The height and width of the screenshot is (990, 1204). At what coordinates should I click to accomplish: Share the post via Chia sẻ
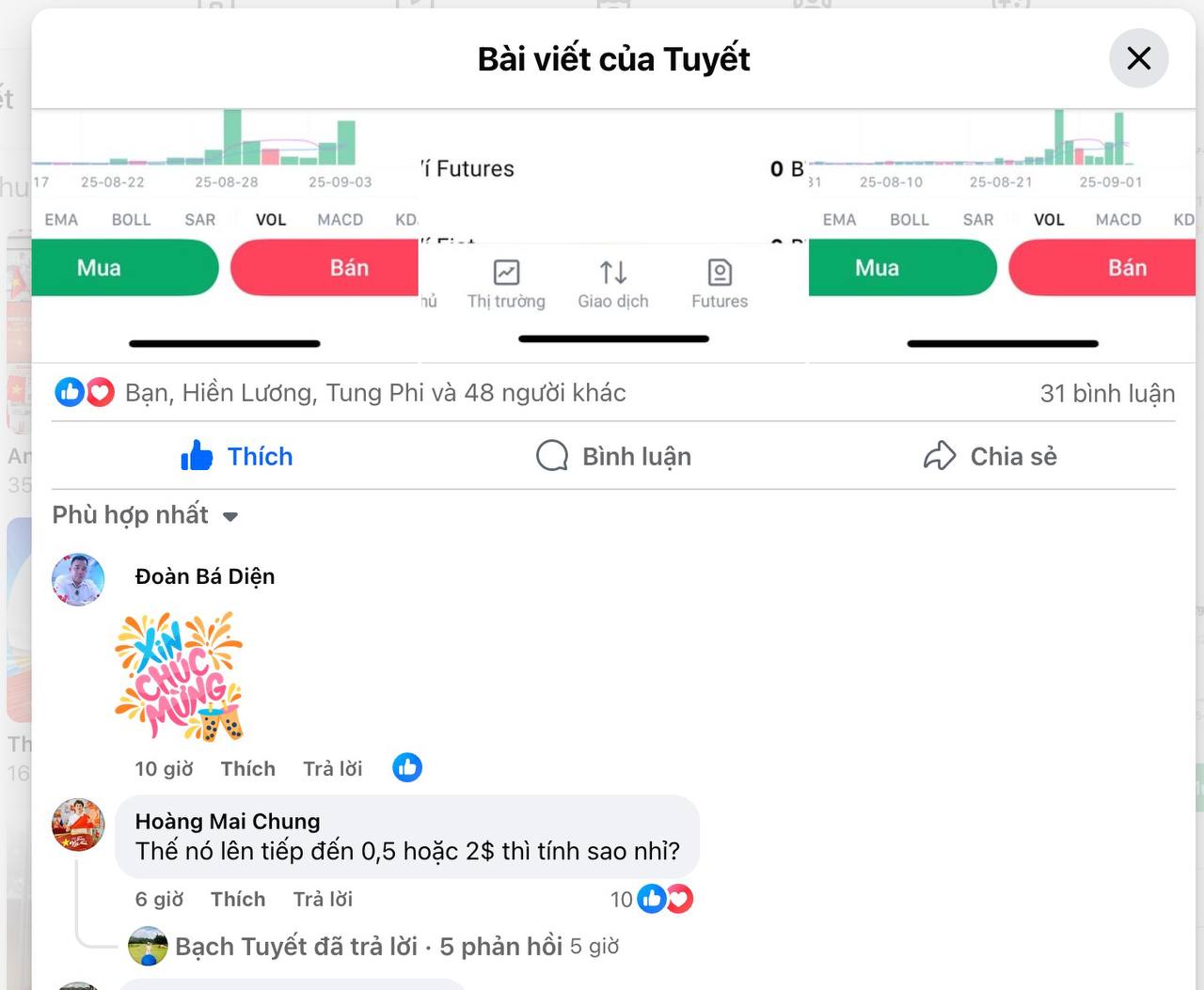[x=990, y=456]
